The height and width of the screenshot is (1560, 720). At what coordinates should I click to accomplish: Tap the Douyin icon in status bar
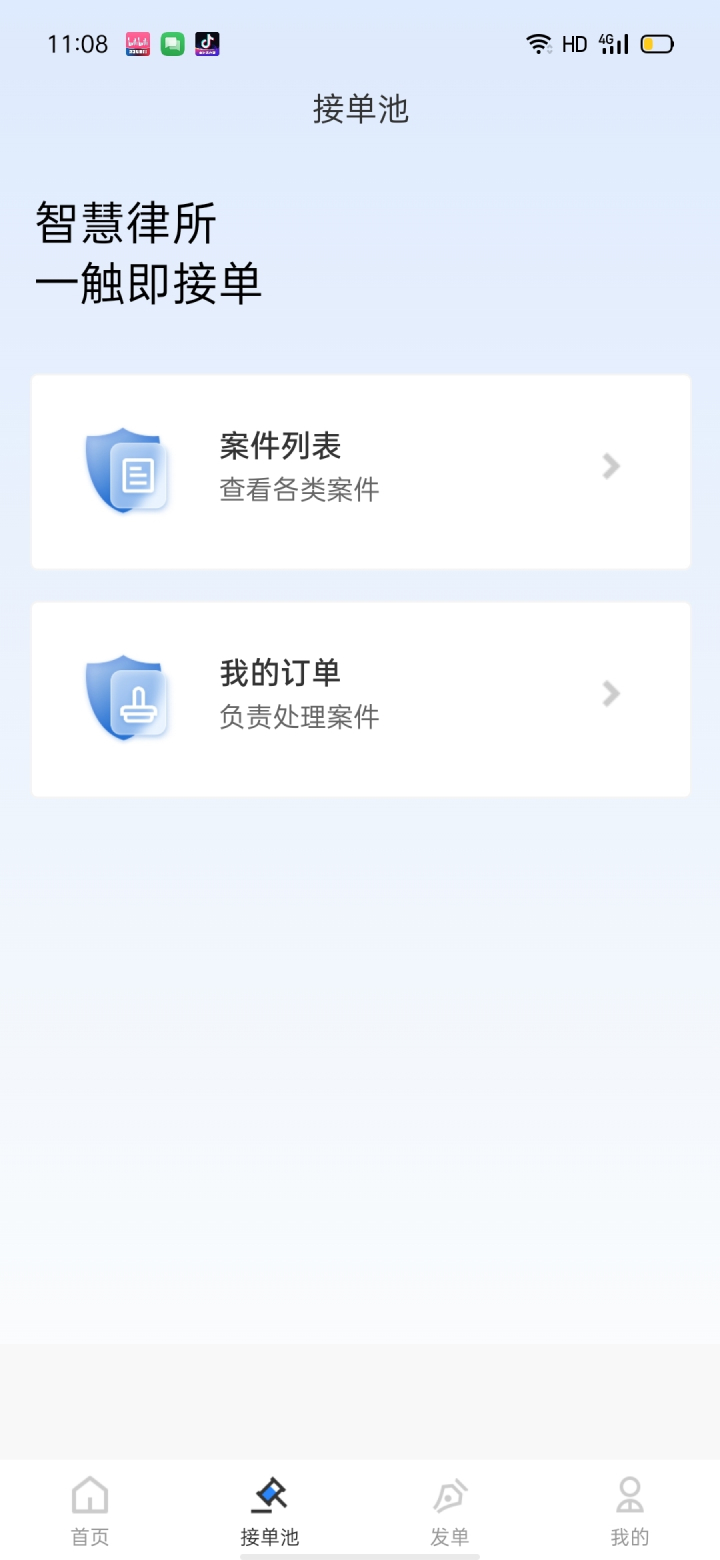[x=205, y=44]
